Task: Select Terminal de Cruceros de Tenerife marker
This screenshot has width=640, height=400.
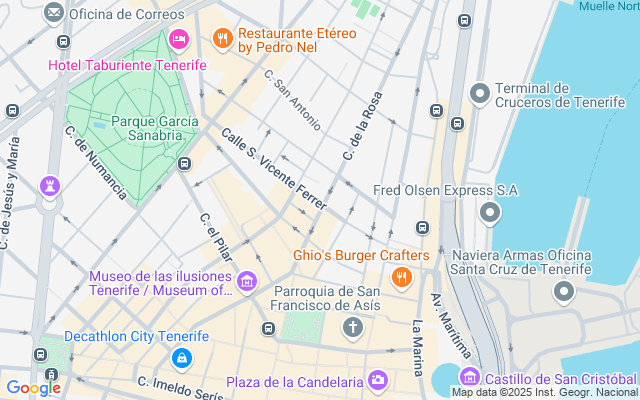Action: [x=480, y=94]
